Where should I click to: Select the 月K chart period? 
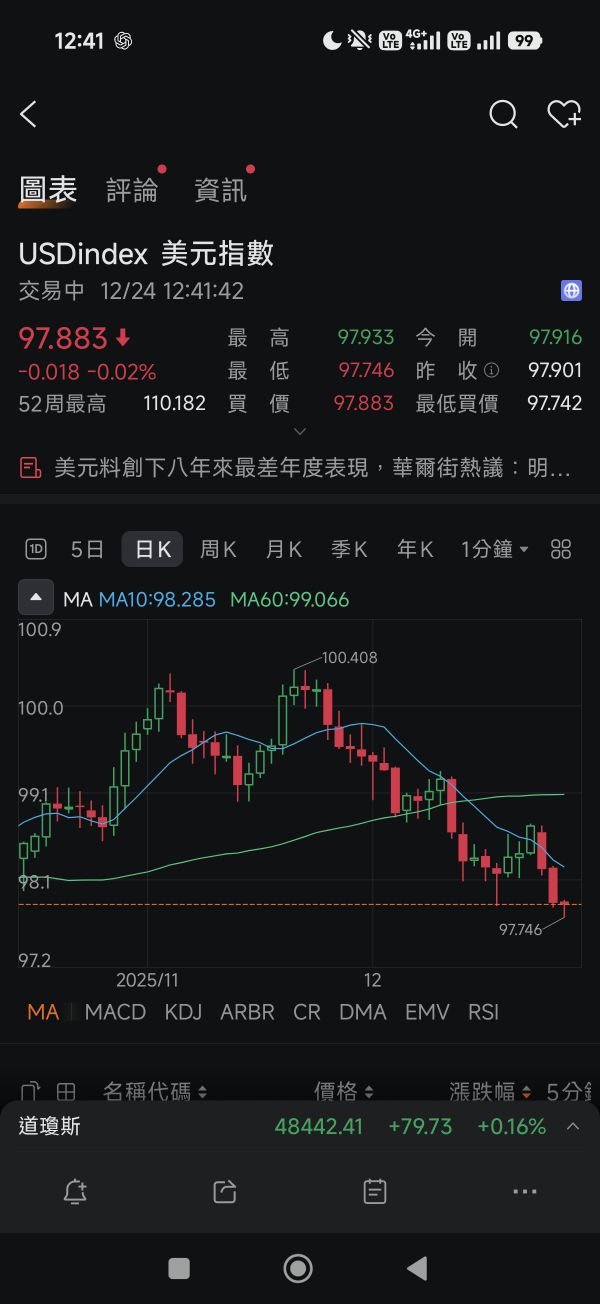[284, 549]
